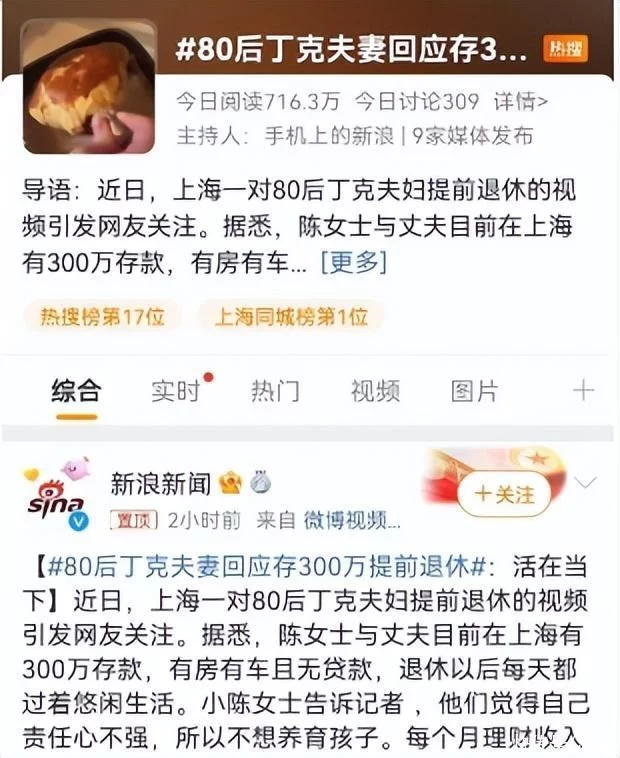Switch to the 热门 tab

click(x=275, y=391)
